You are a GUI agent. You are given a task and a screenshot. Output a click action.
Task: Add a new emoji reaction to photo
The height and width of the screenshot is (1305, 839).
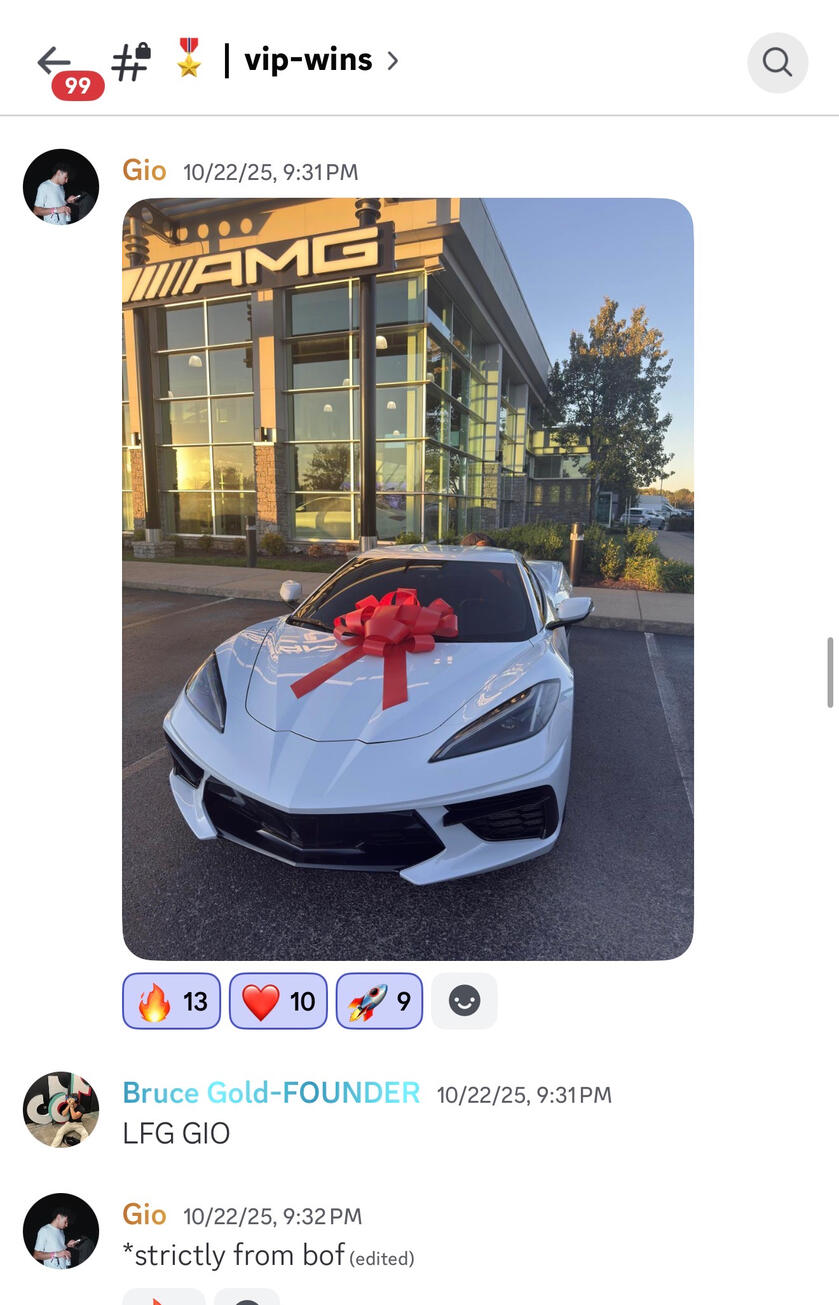coord(464,1001)
